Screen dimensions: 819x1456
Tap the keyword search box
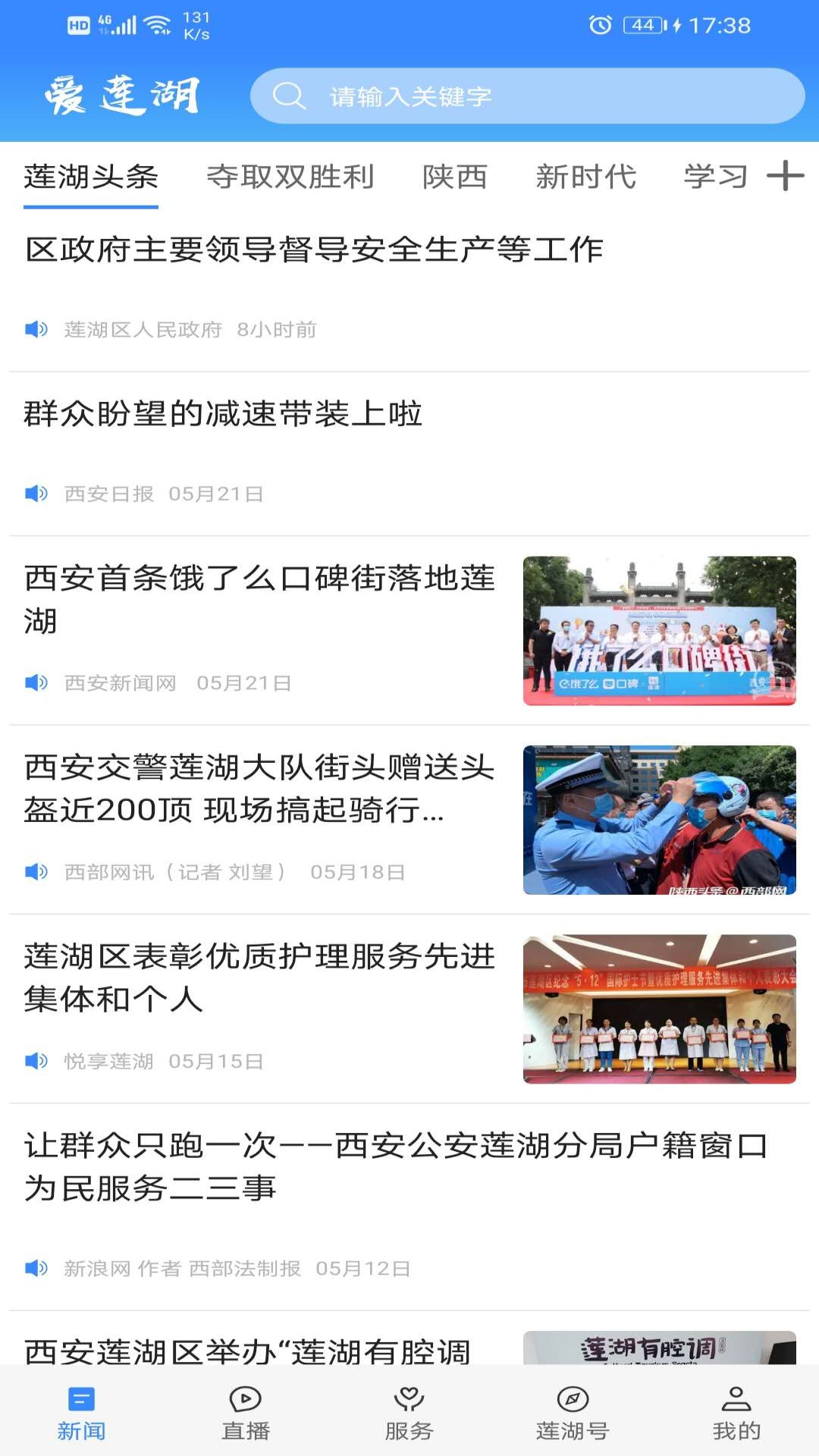pyautogui.click(x=527, y=96)
